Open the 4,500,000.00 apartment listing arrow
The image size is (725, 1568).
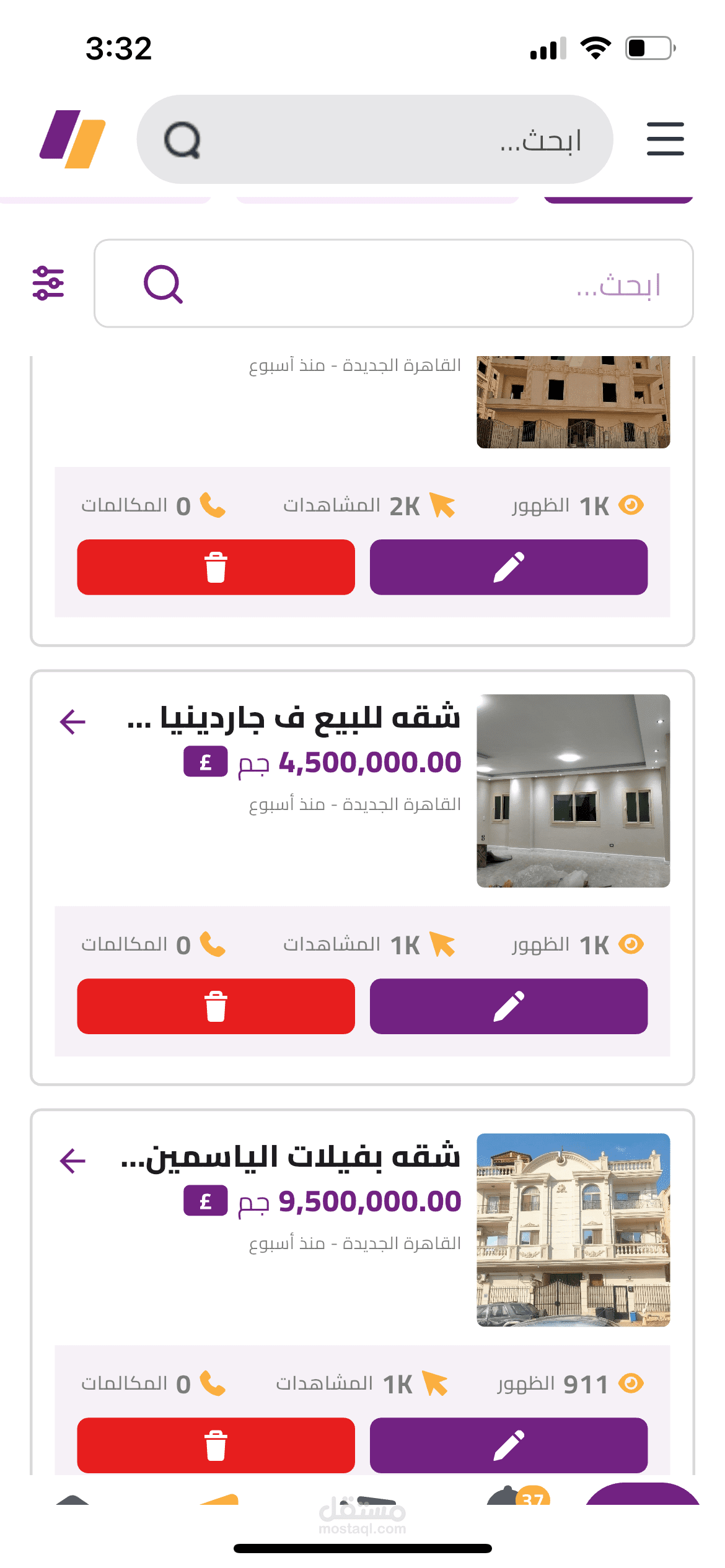click(x=72, y=721)
